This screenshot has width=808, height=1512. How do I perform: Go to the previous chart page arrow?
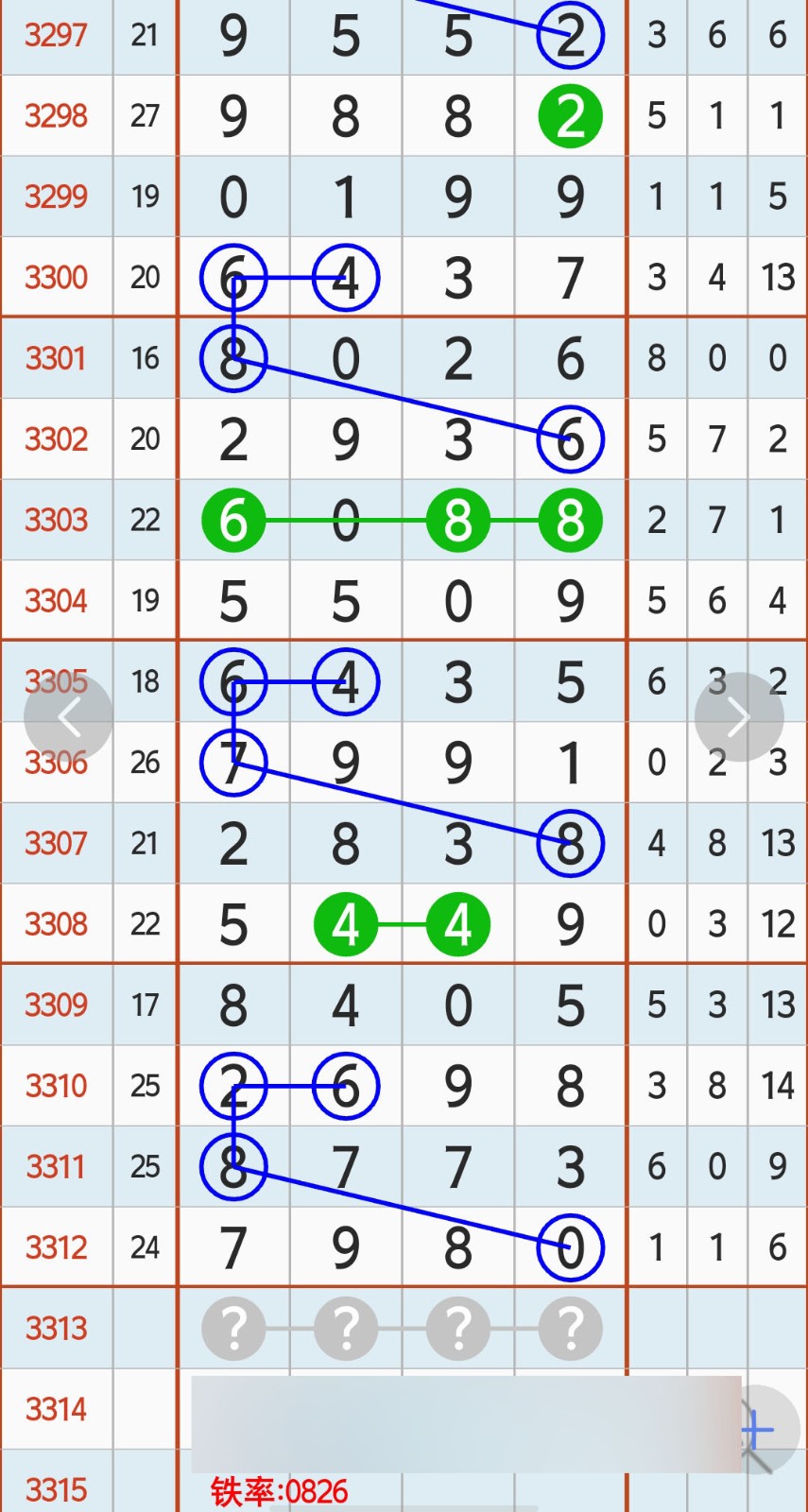pos(68,718)
